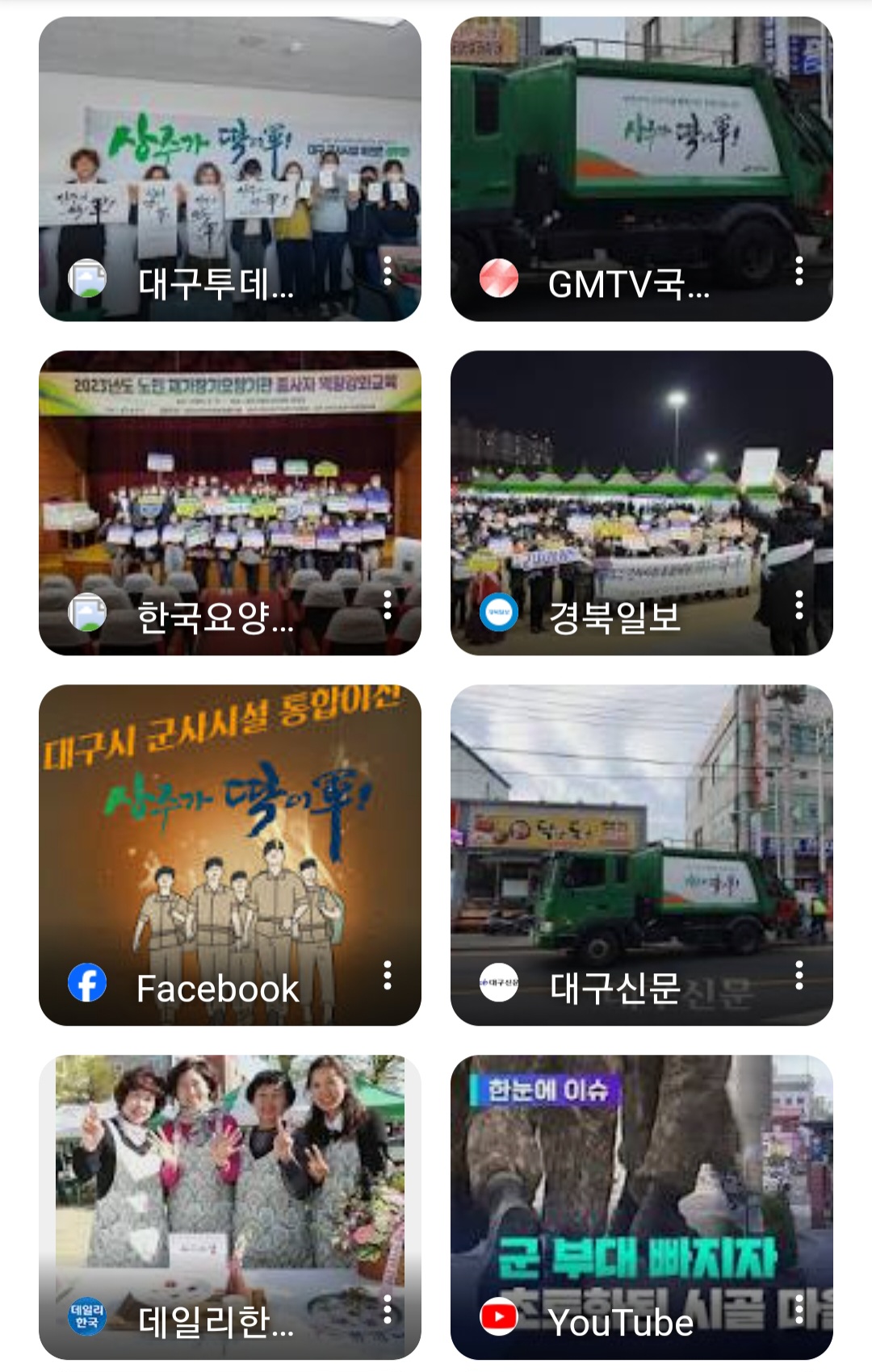Expand the overflow menu on YouTube tile
This screenshot has width=872, height=1372.
click(x=799, y=1310)
